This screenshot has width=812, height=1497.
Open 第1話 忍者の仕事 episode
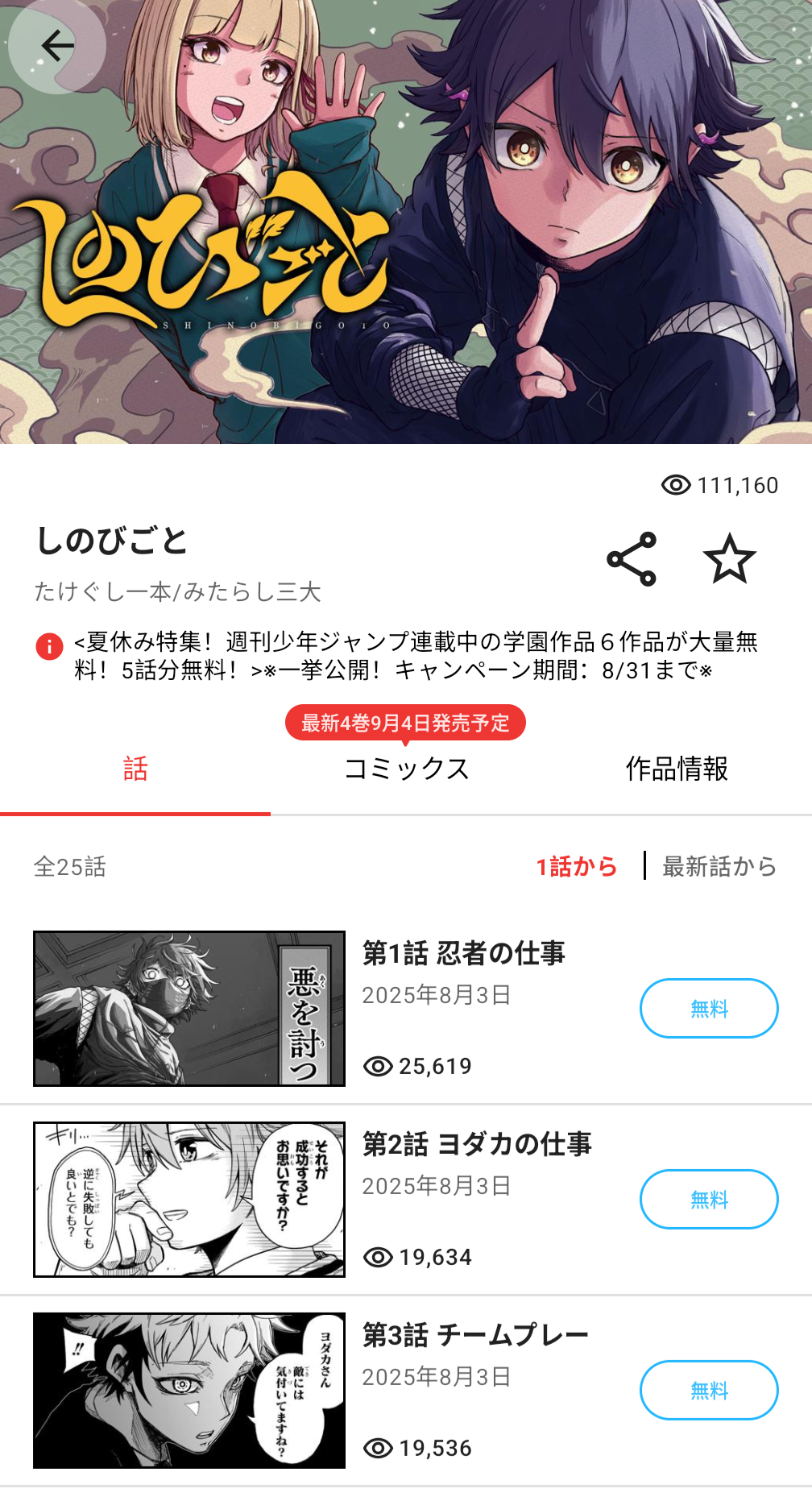tap(463, 953)
